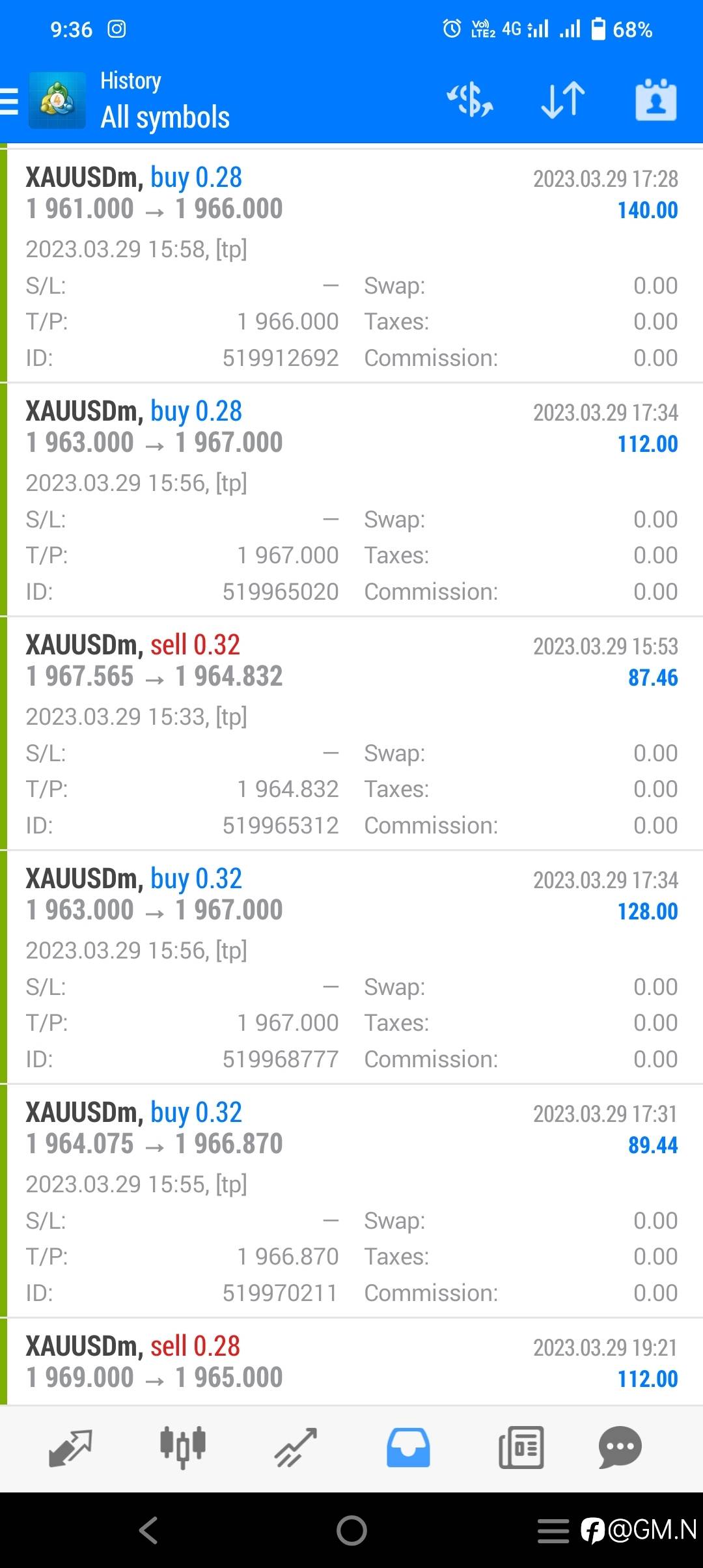The image size is (703, 1568).
Task: Switch to the Quotes tab
Action: coord(70,1448)
